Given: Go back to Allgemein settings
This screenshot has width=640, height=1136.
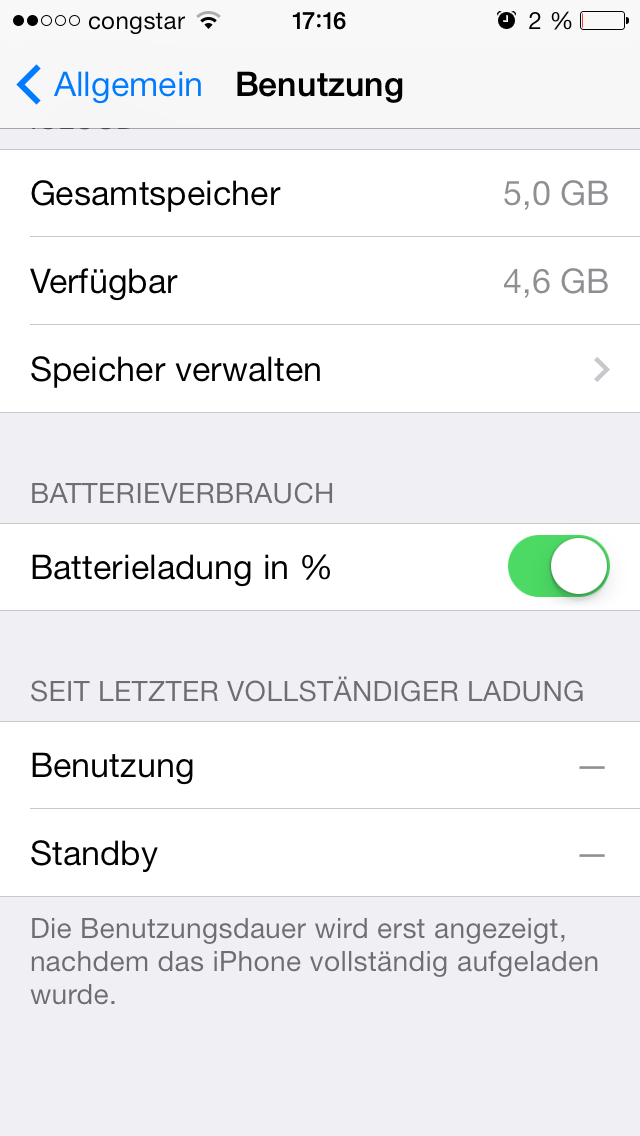Looking at the screenshot, I should click(x=109, y=85).
